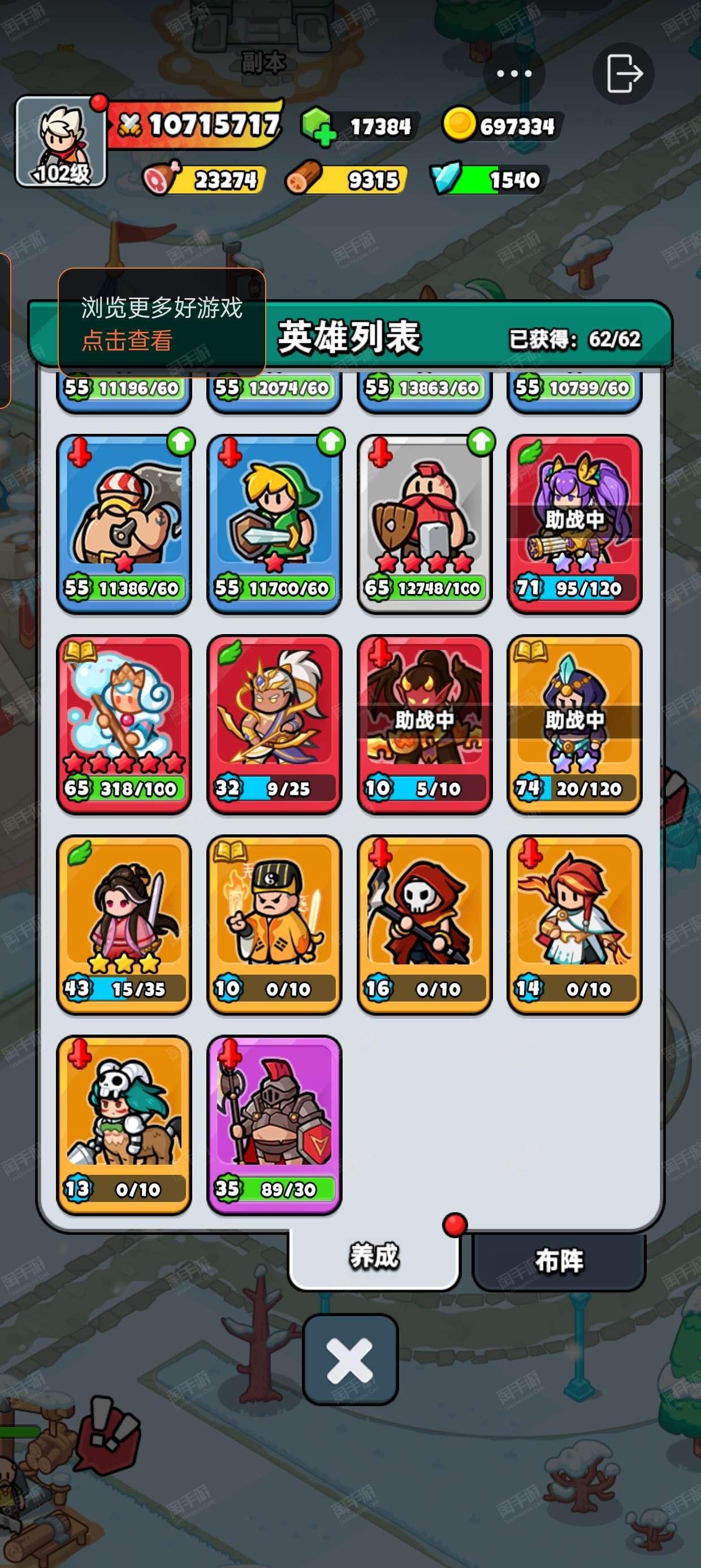This screenshot has width=701, height=1568.
Task: Open the level 102 player avatar
Action: (x=60, y=141)
